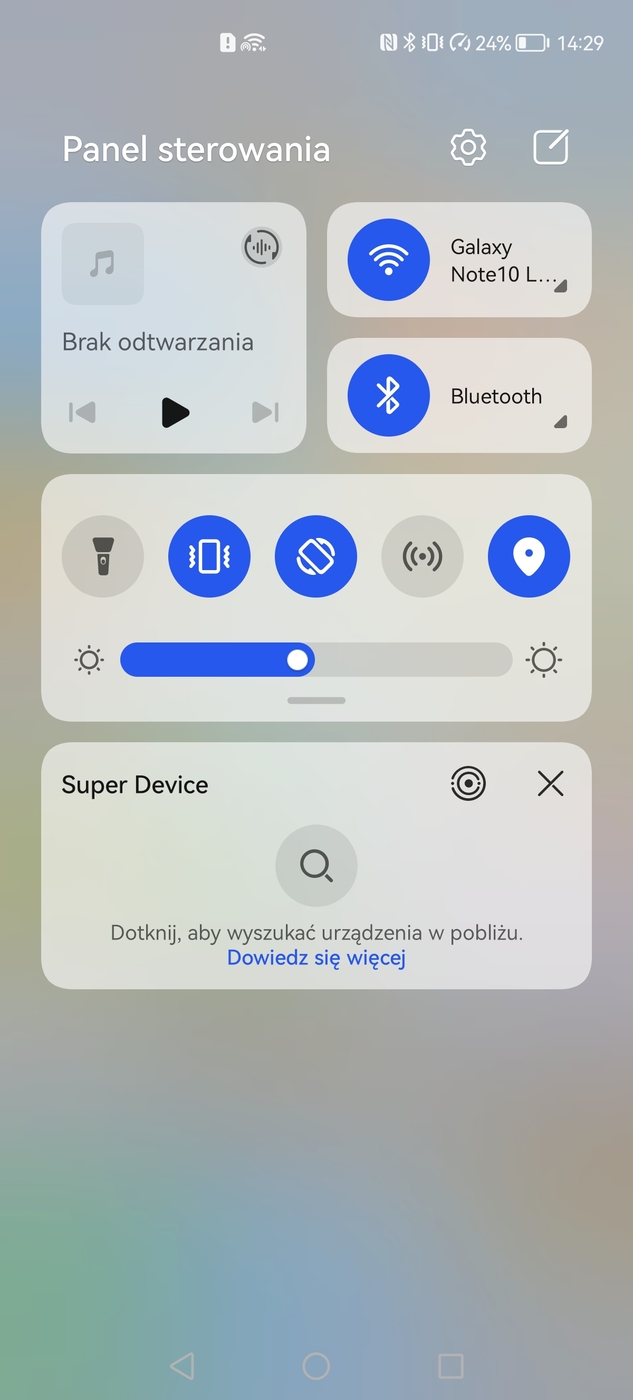This screenshot has width=633, height=1400.
Task: Play media in the music card
Action: 175,412
